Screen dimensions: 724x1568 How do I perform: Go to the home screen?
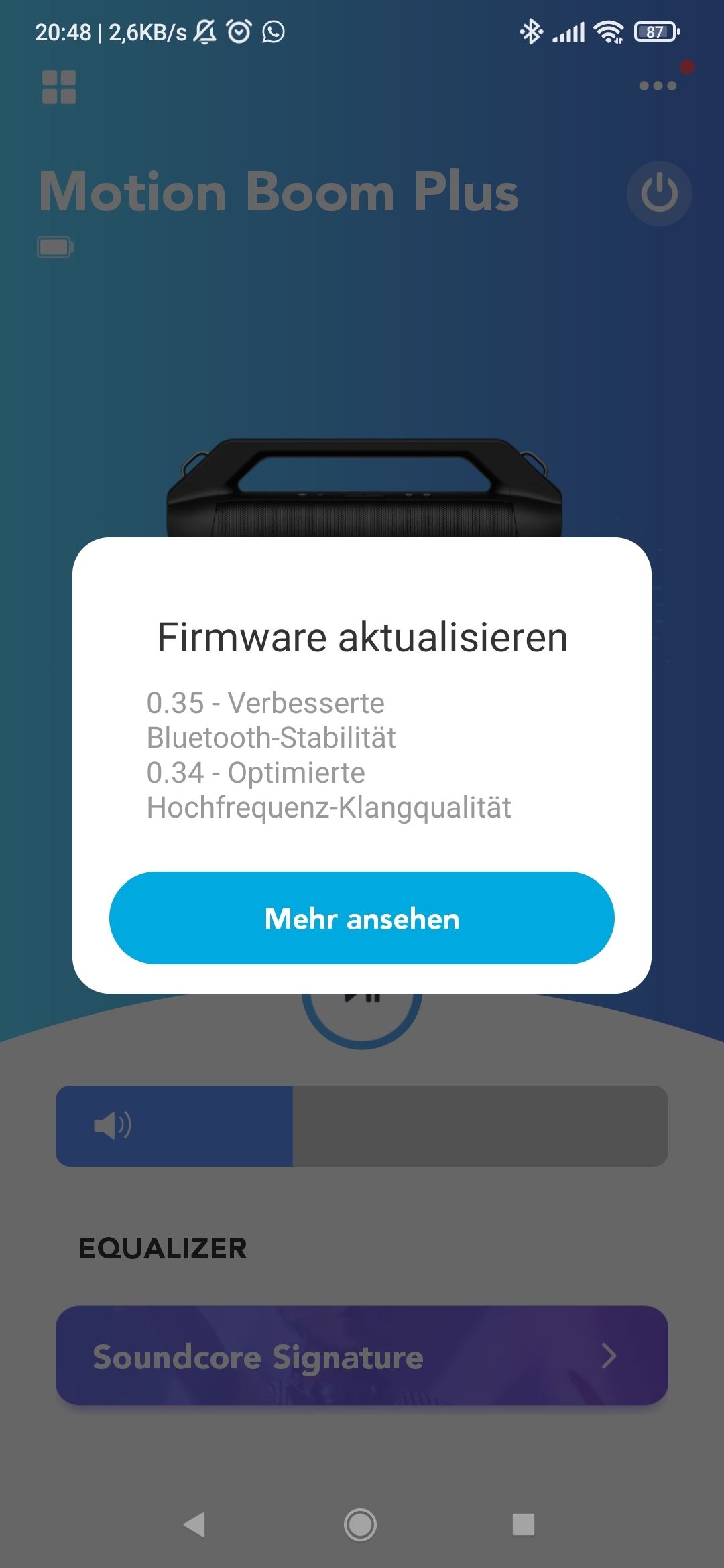tap(361, 1524)
